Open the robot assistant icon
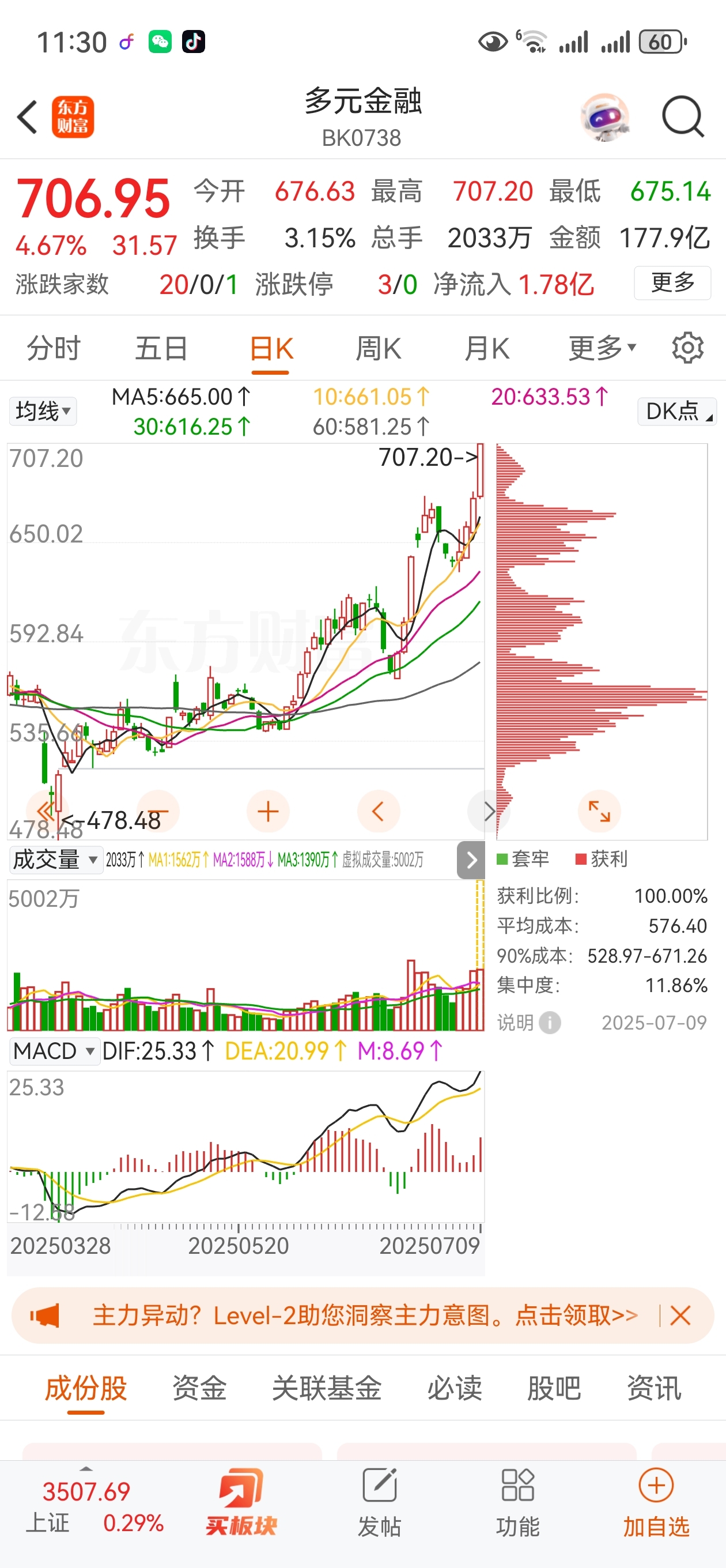 click(604, 117)
